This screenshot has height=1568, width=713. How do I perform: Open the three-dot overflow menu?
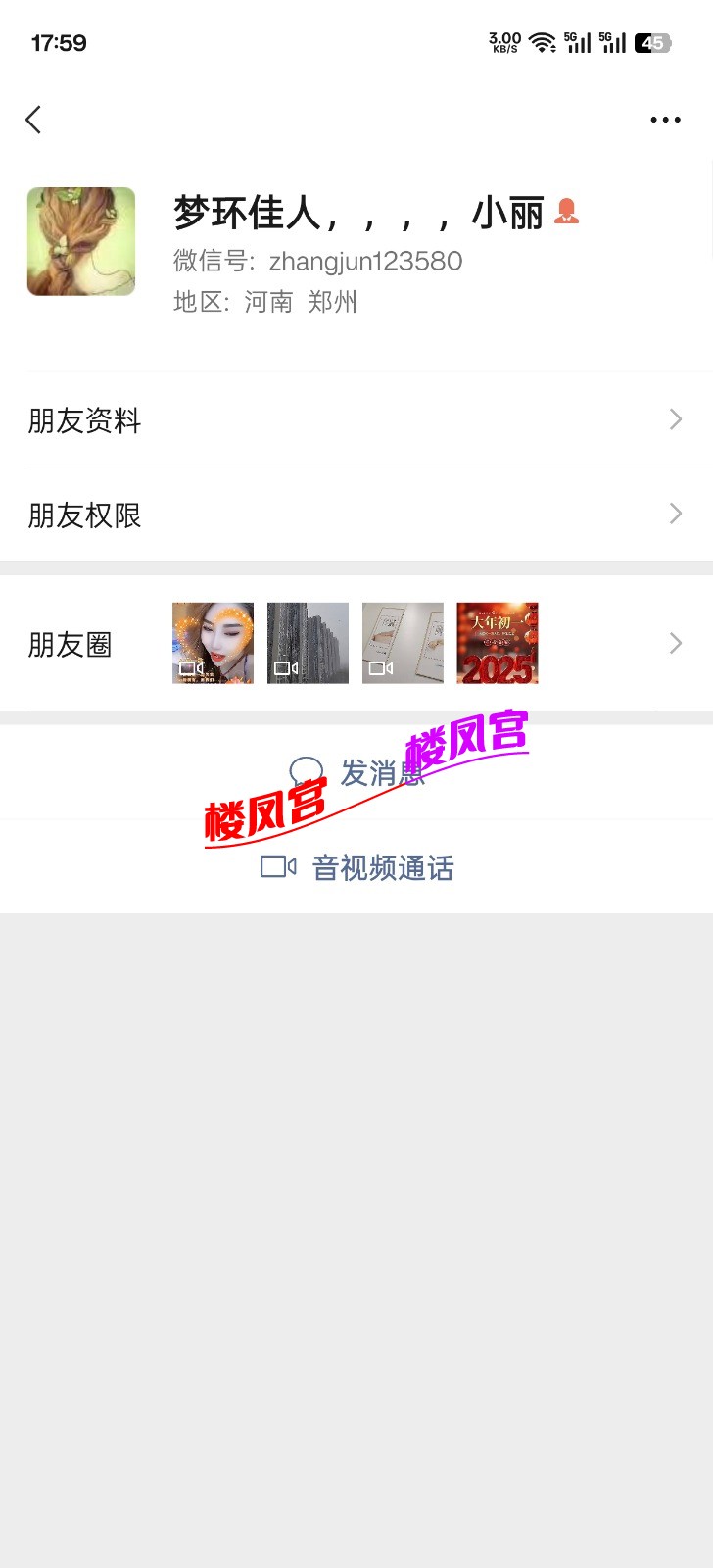pyautogui.click(x=665, y=120)
